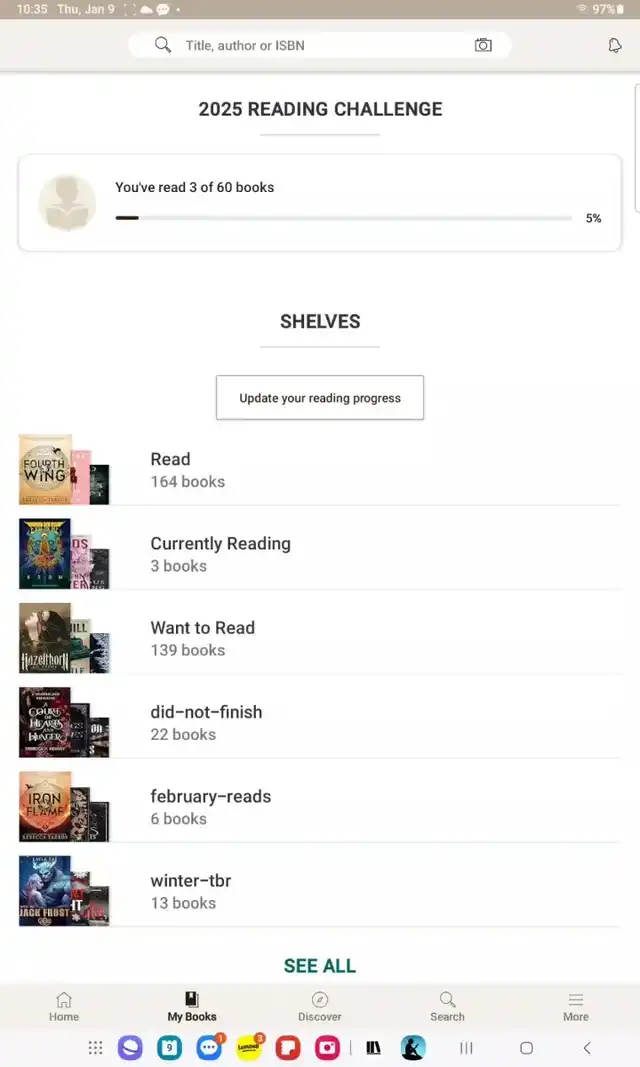Tap SEE ALL shelves link
Screen dimensions: 640x1067
[320, 966]
